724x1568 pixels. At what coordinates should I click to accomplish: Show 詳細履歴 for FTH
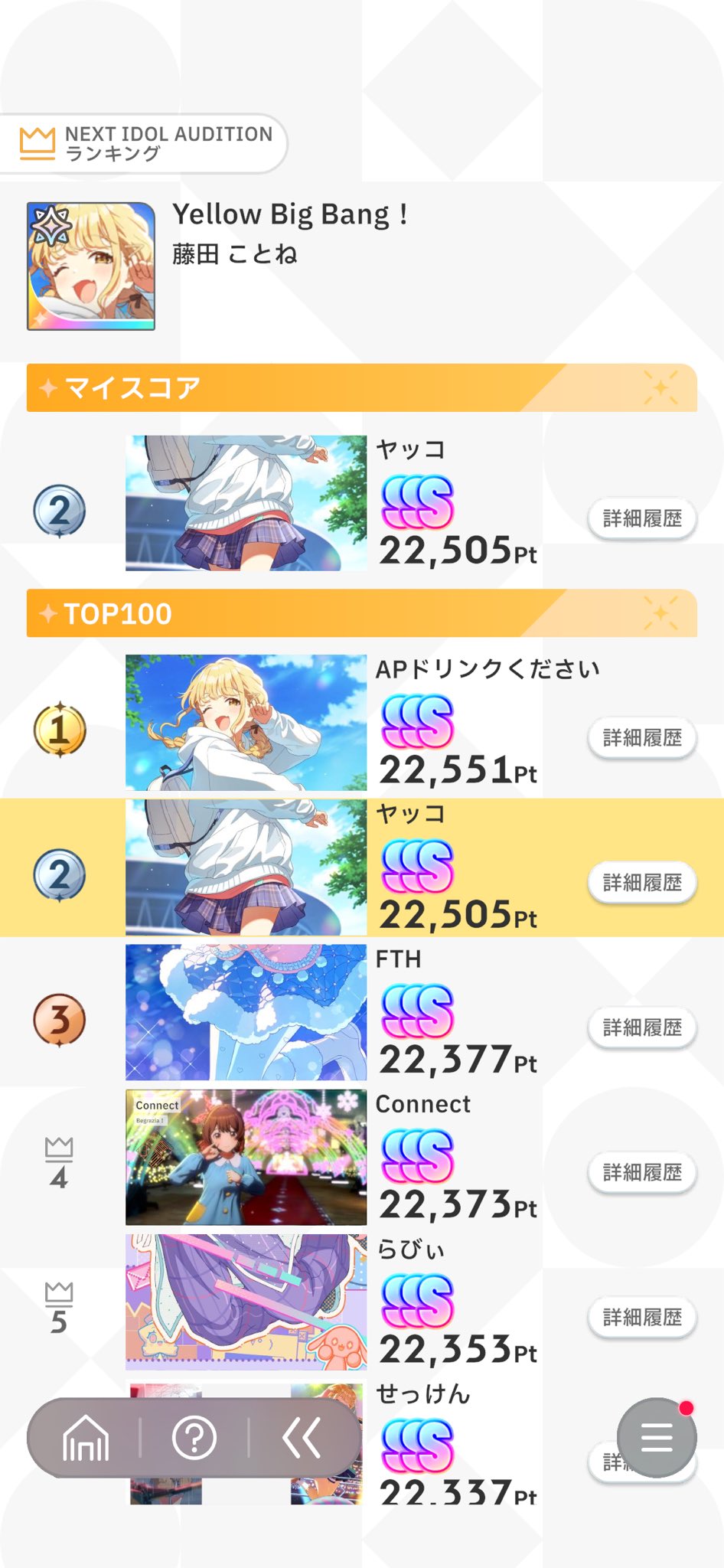click(x=642, y=1027)
